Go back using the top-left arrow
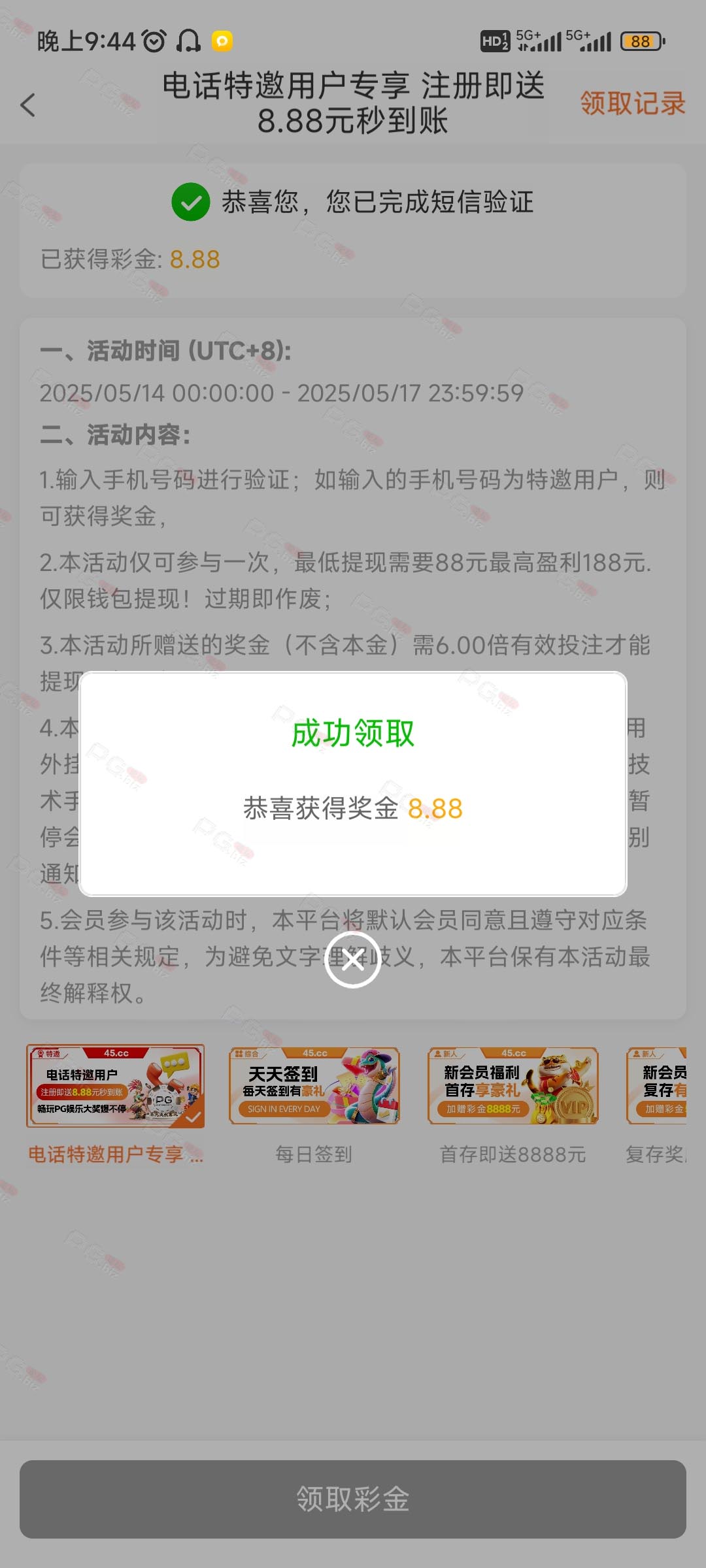This screenshot has width=706, height=1568. click(27, 105)
